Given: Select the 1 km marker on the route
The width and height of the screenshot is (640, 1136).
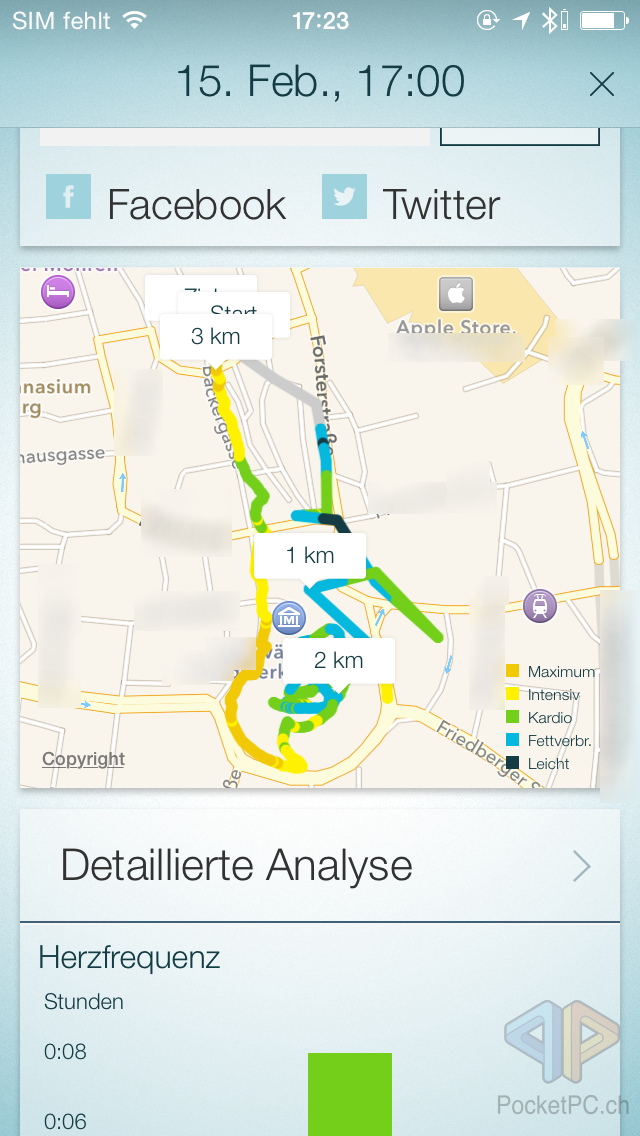Looking at the screenshot, I should click(x=310, y=556).
